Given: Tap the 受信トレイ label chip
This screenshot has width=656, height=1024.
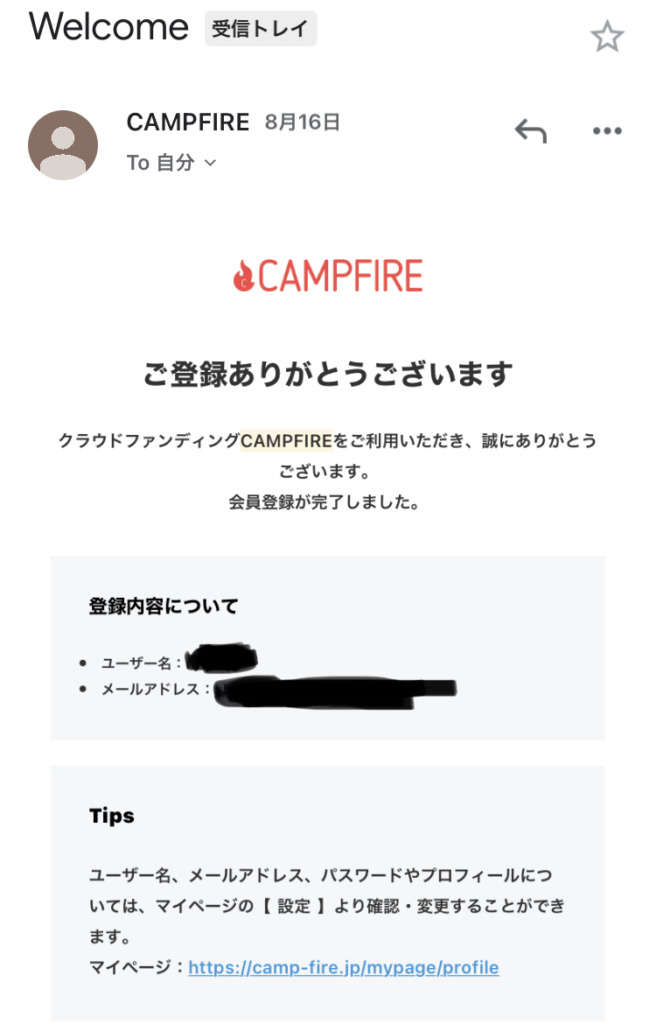Looking at the screenshot, I should (260, 28).
